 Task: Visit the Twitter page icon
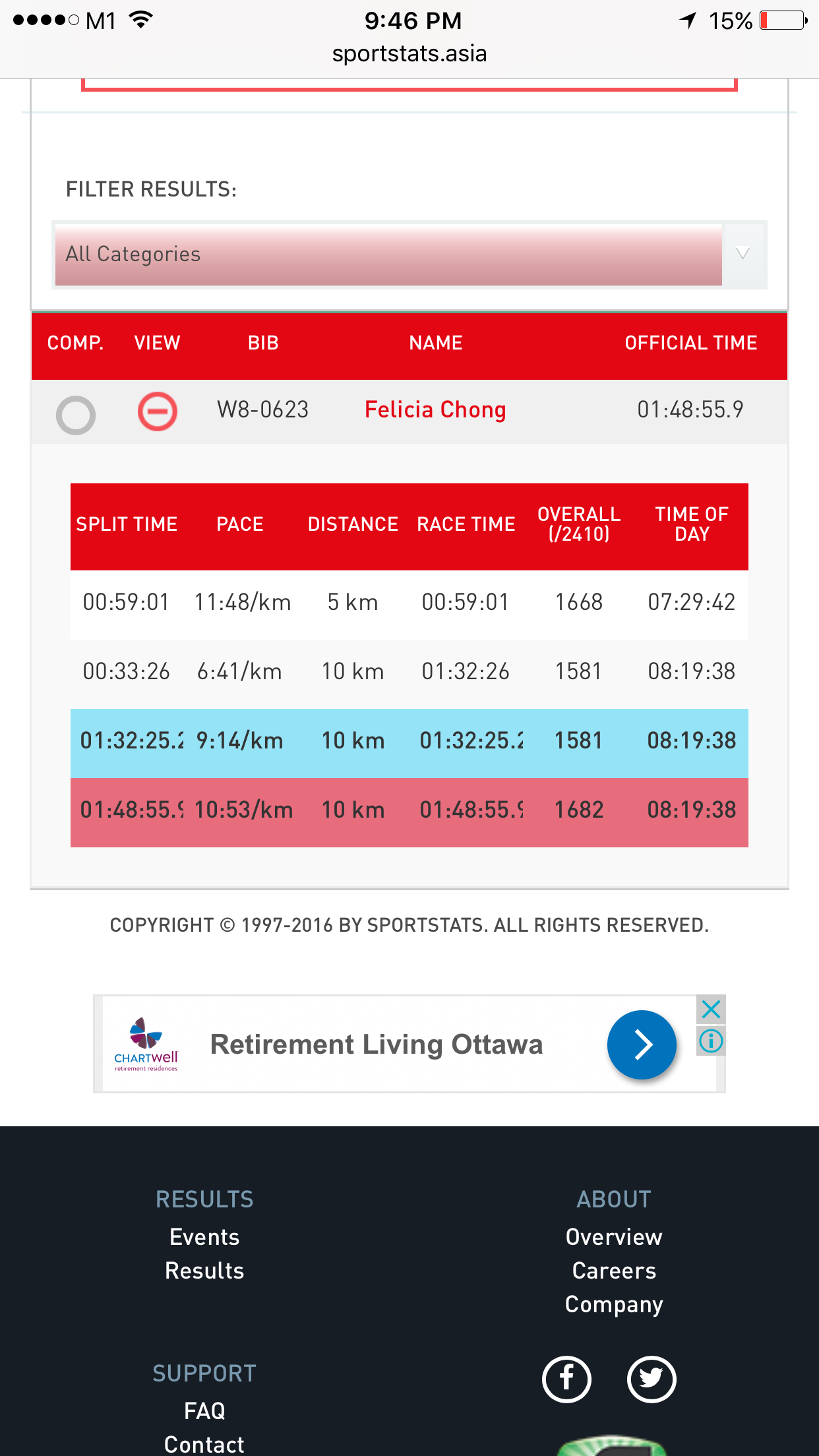[x=652, y=1379]
